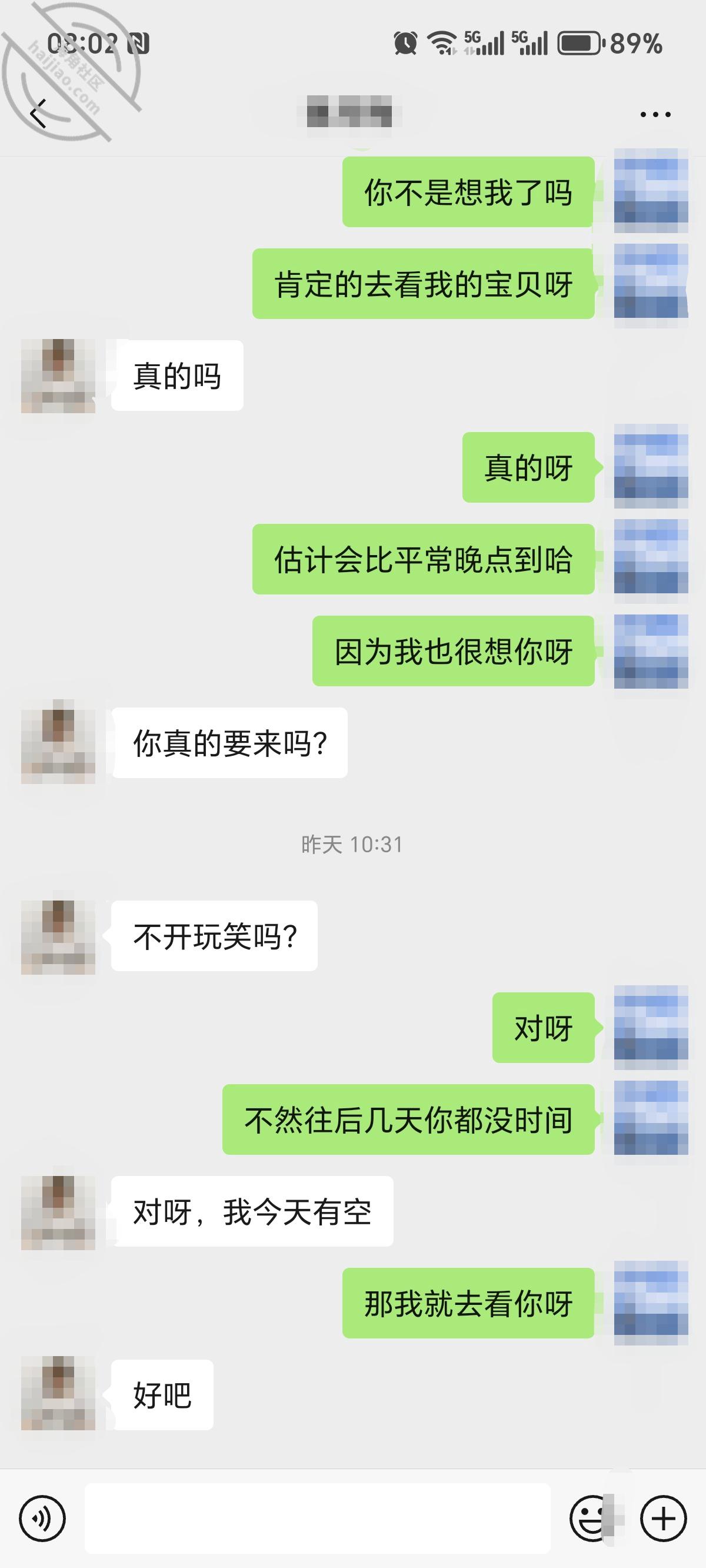Open the three-dot chat menu
Image resolution: width=706 pixels, height=1568 pixels.
pyautogui.click(x=655, y=114)
